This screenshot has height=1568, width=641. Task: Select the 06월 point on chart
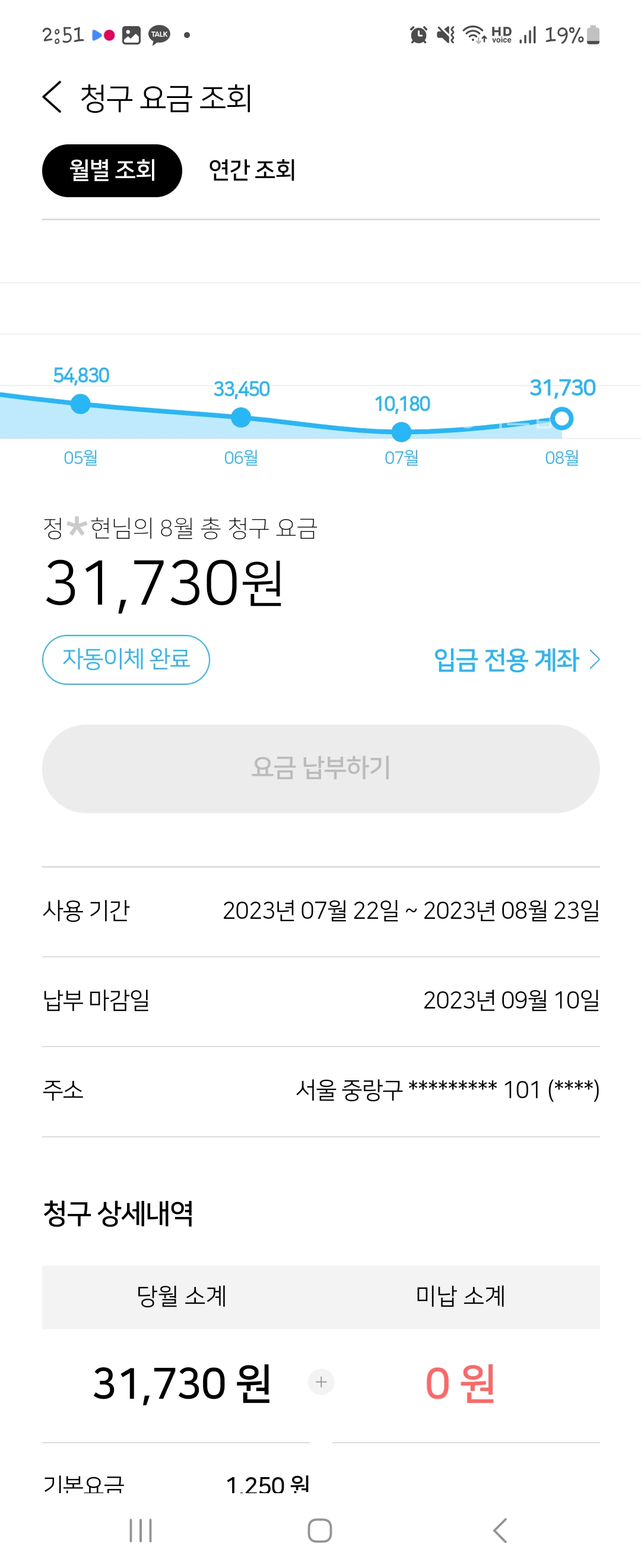click(x=241, y=418)
